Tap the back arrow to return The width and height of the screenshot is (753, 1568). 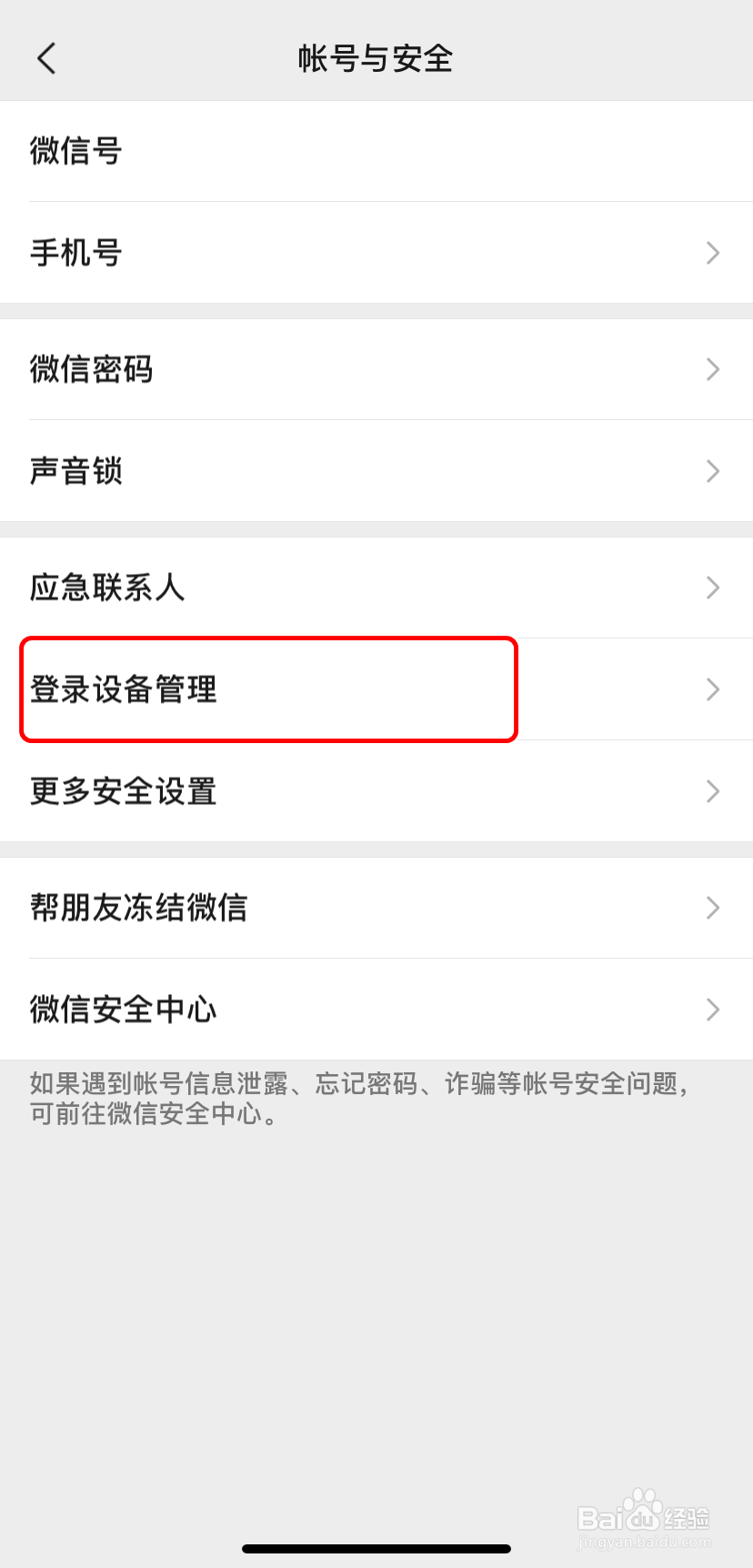[46, 57]
